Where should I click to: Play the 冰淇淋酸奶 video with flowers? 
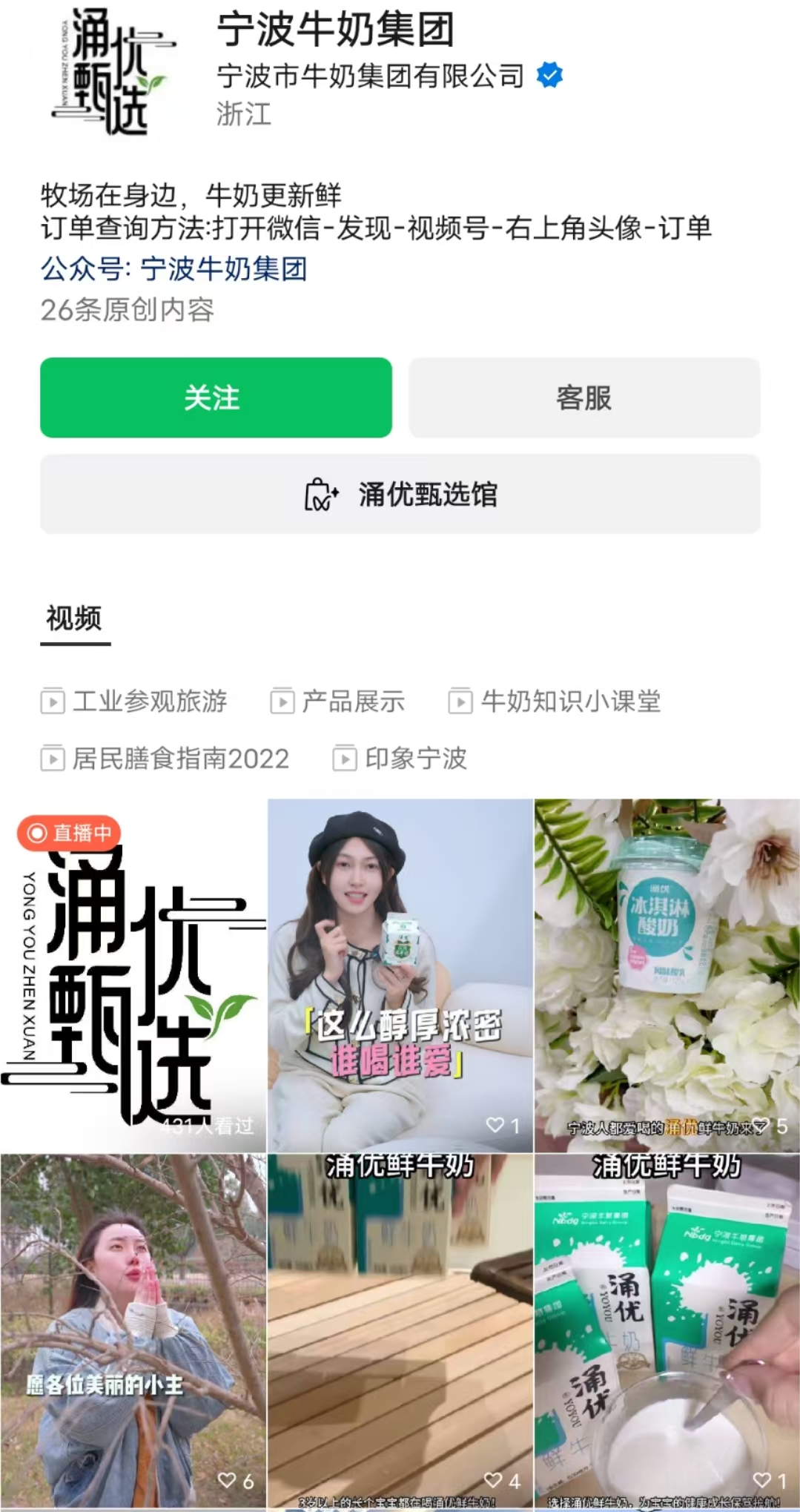click(x=667, y=975)
